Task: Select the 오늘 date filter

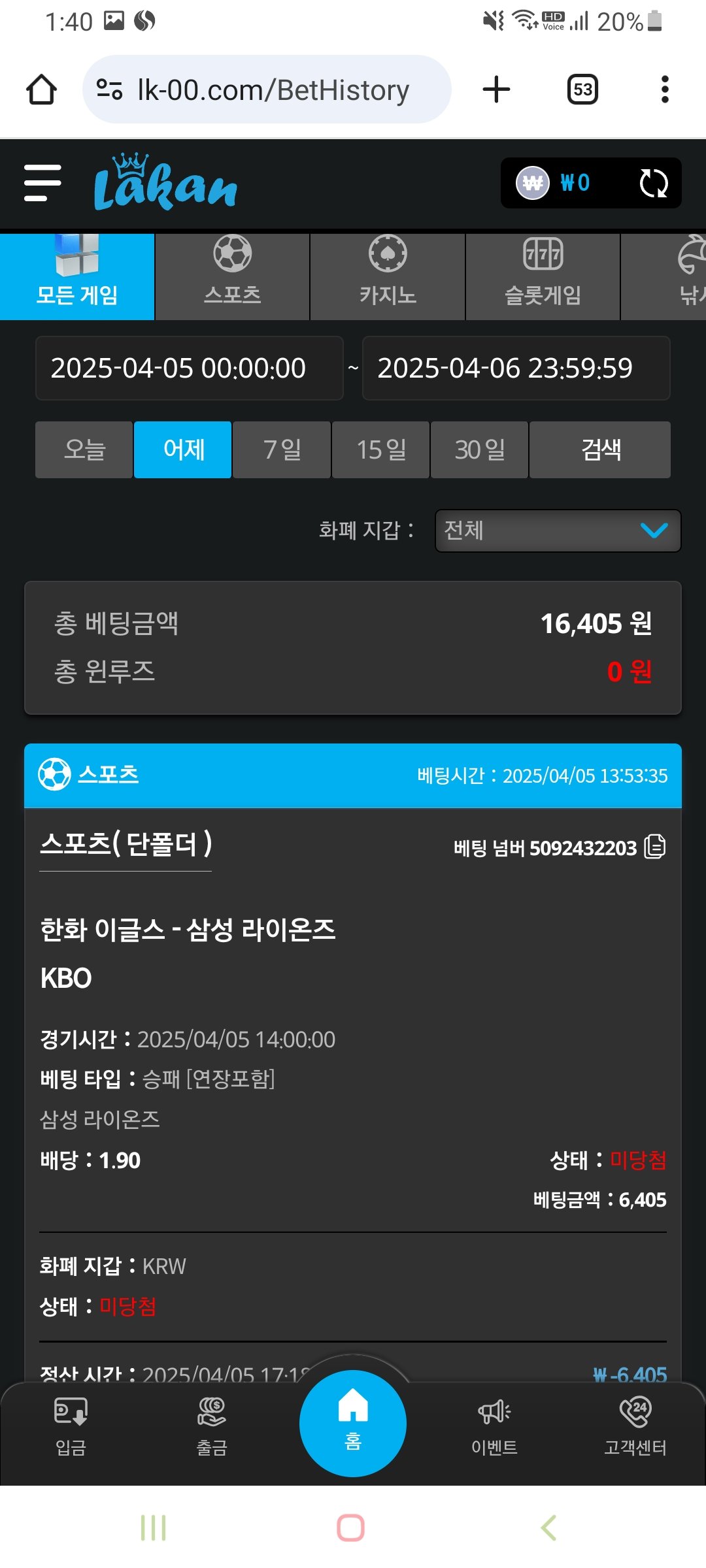Action: click(x=84, y=449)
